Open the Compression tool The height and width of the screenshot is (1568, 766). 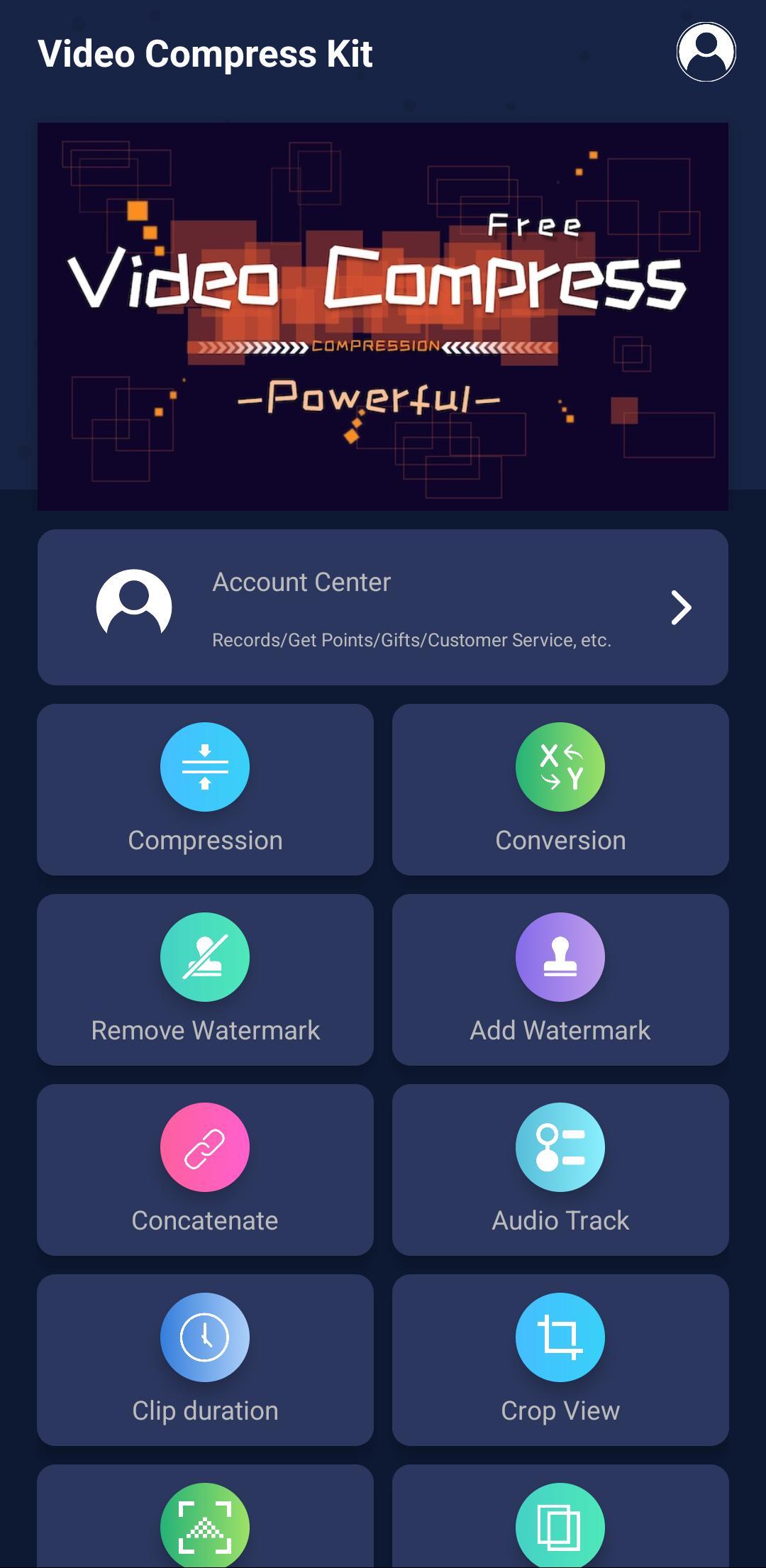tap(205, 790)
